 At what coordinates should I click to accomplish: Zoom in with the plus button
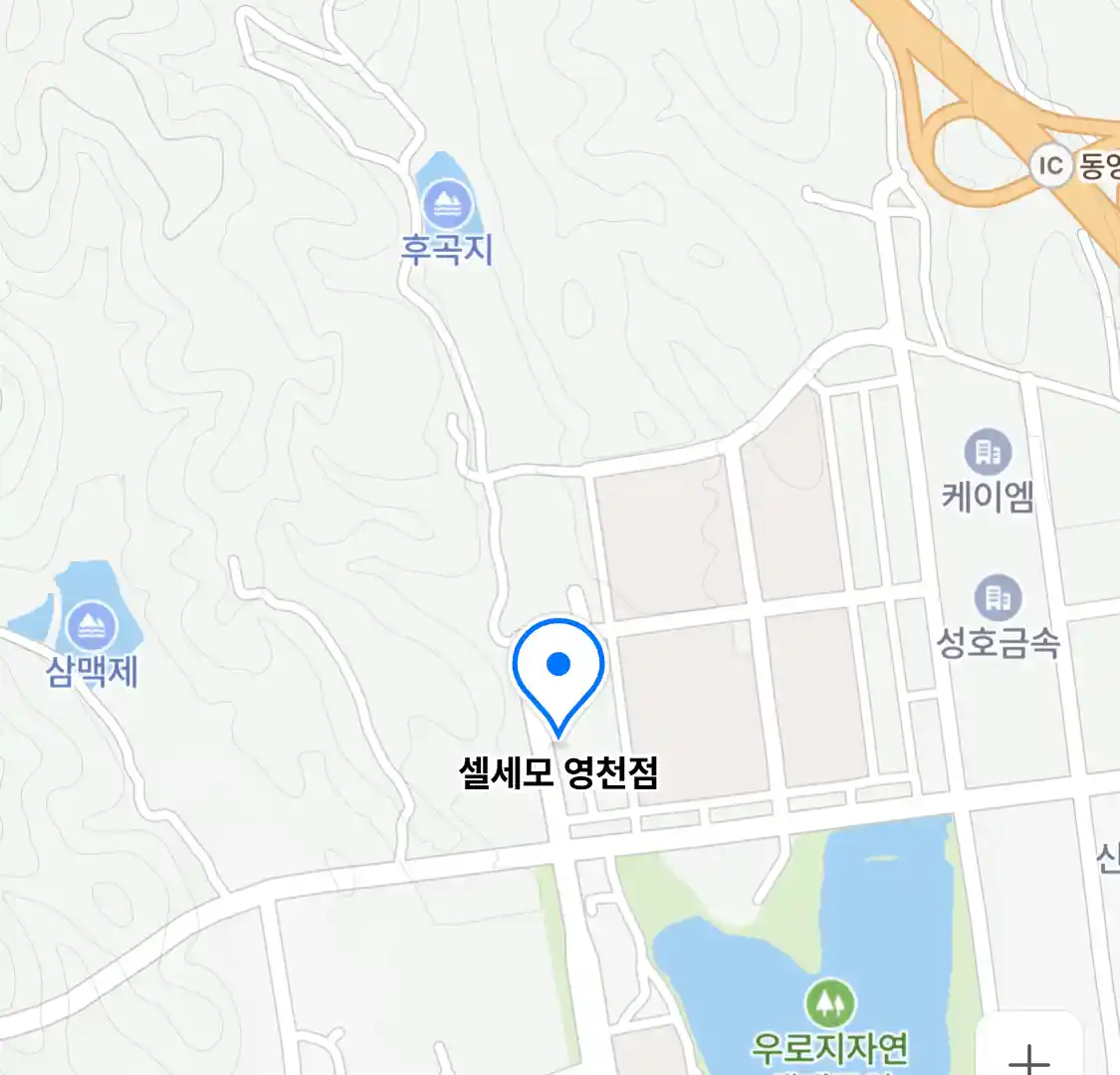point(1029,1055)
